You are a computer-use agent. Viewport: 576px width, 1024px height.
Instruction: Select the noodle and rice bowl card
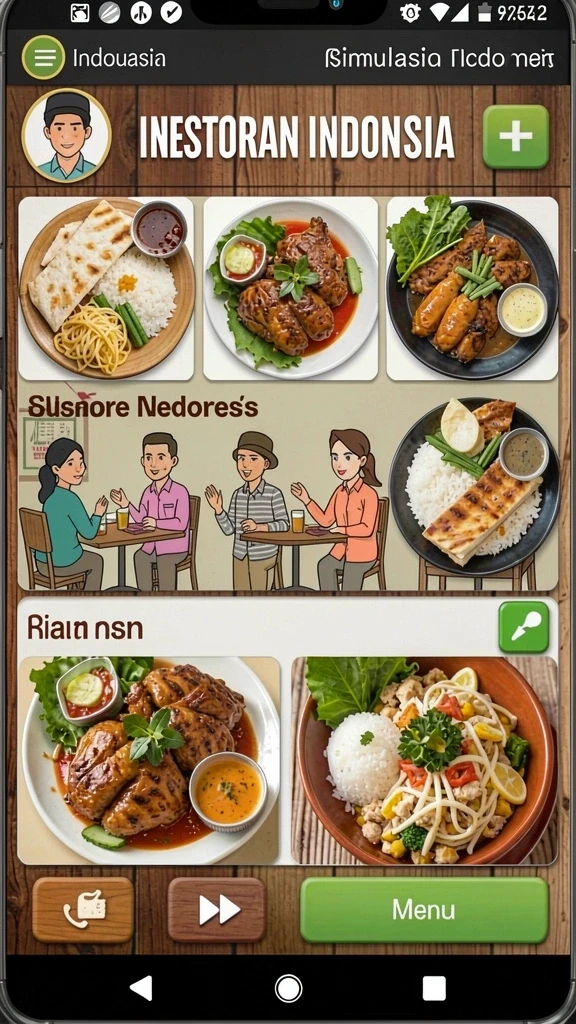(424, 760)
